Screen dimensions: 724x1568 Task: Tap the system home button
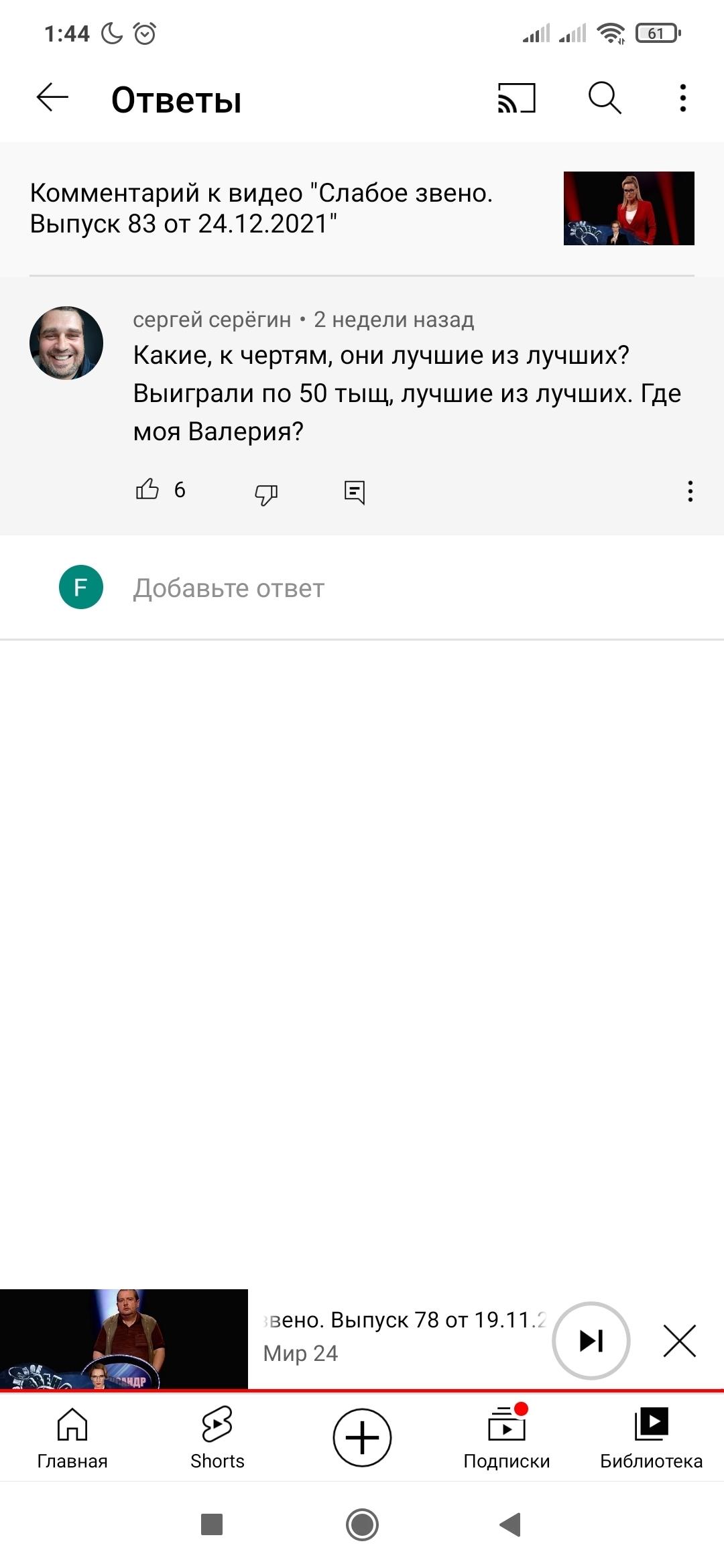(x=362, y=1525)
